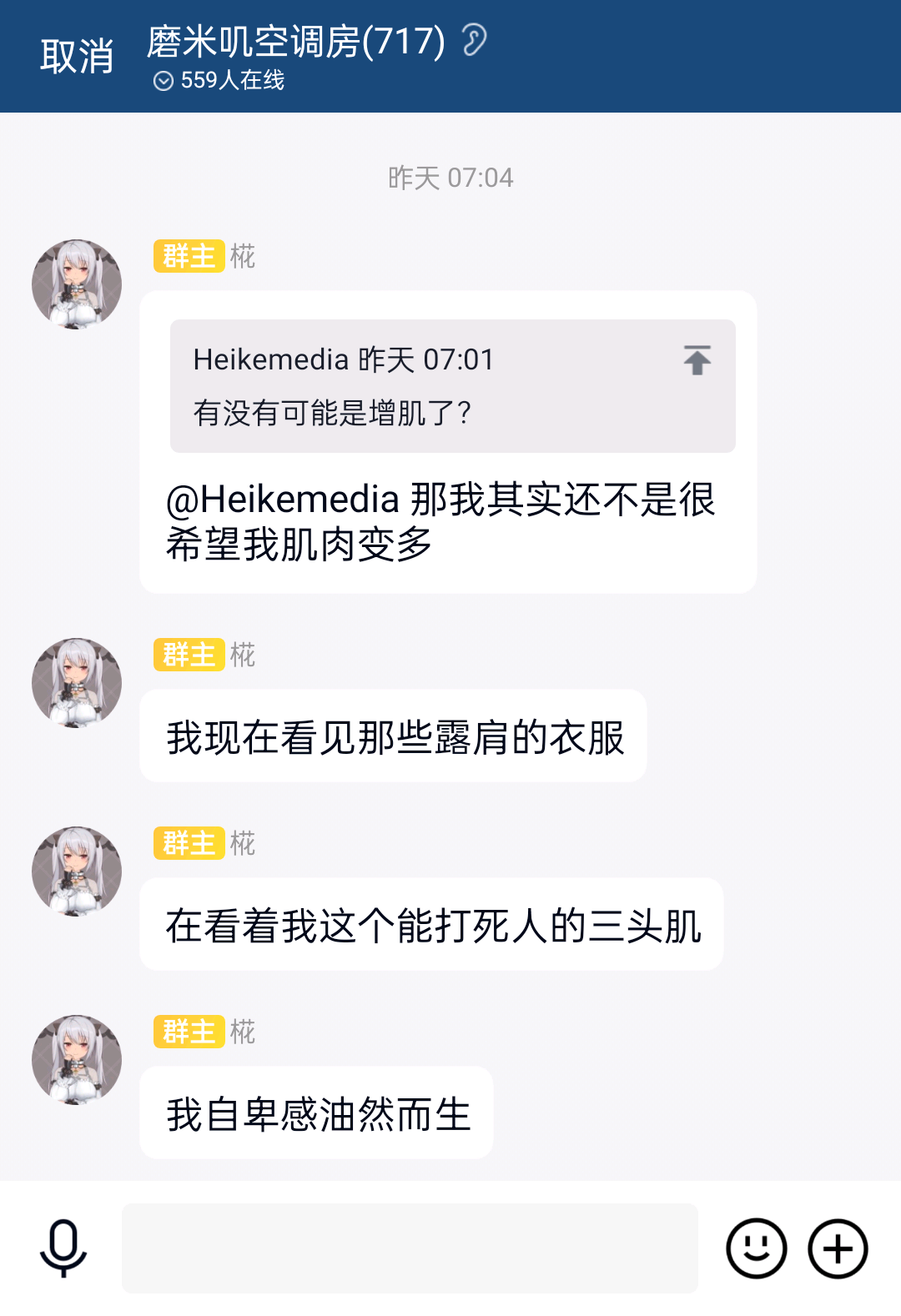Screen dimensions: 901x1316
Task: Tap the voice input microphone
Action: point(63,1248)
